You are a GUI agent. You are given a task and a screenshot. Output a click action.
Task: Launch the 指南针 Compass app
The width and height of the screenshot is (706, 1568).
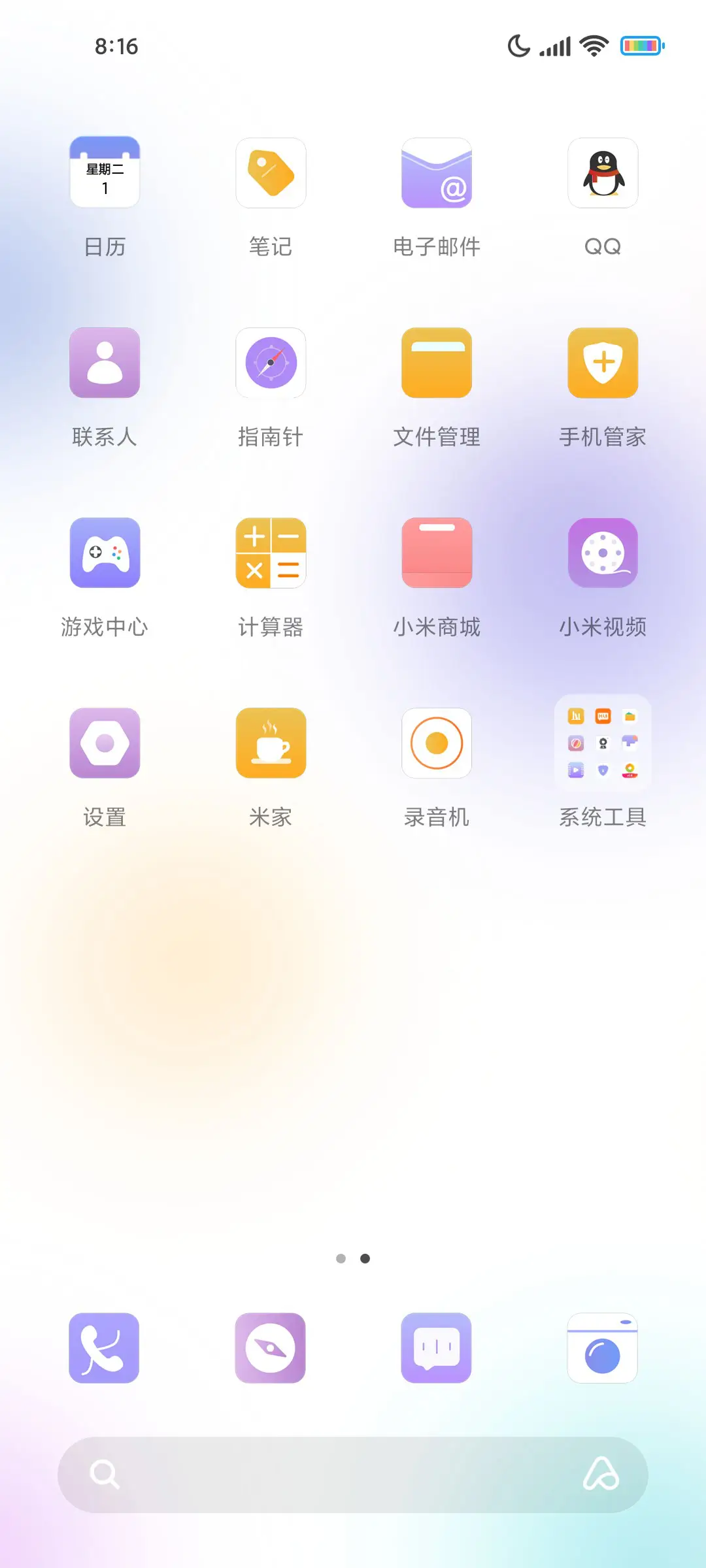pos(271,363)
